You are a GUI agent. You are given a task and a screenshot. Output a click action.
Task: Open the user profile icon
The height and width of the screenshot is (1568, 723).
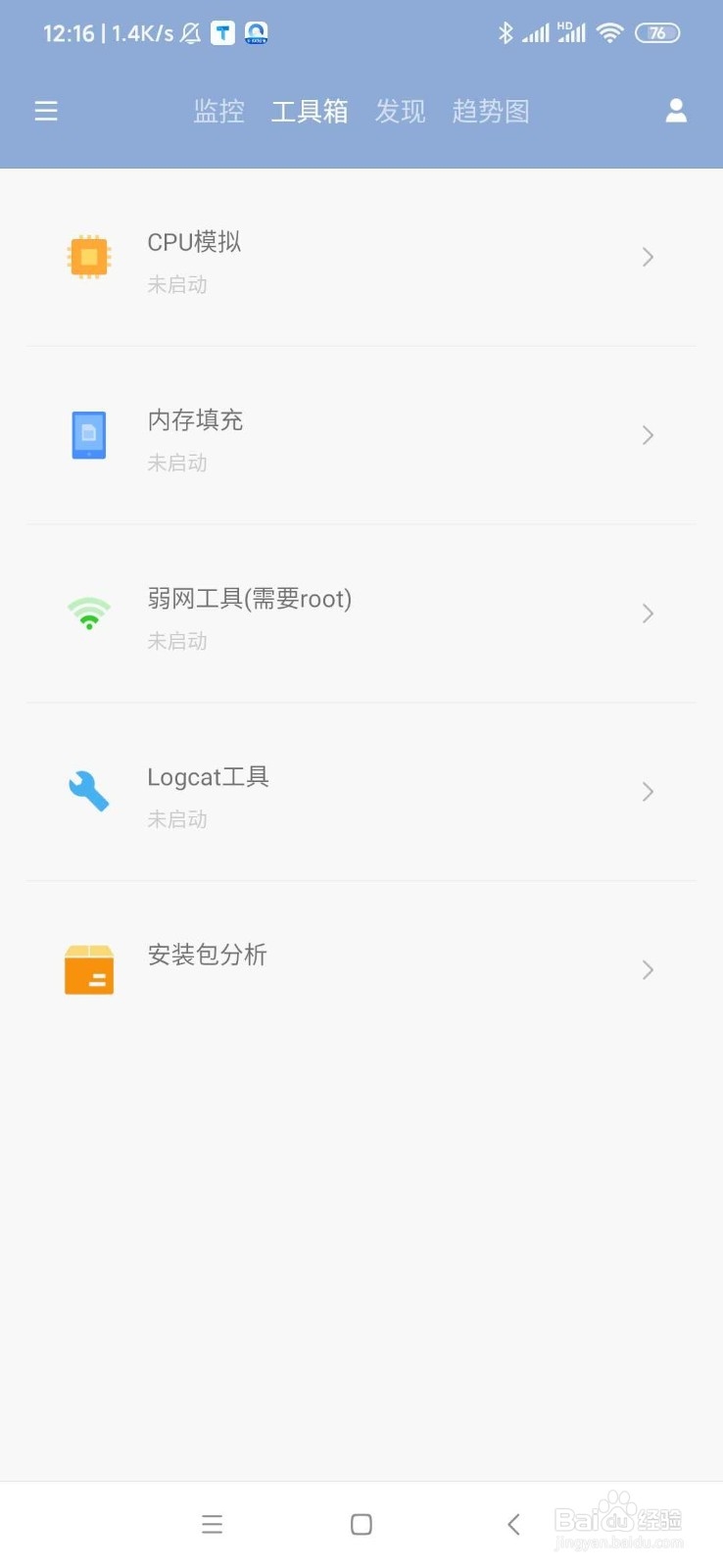[x=676, y=111]
